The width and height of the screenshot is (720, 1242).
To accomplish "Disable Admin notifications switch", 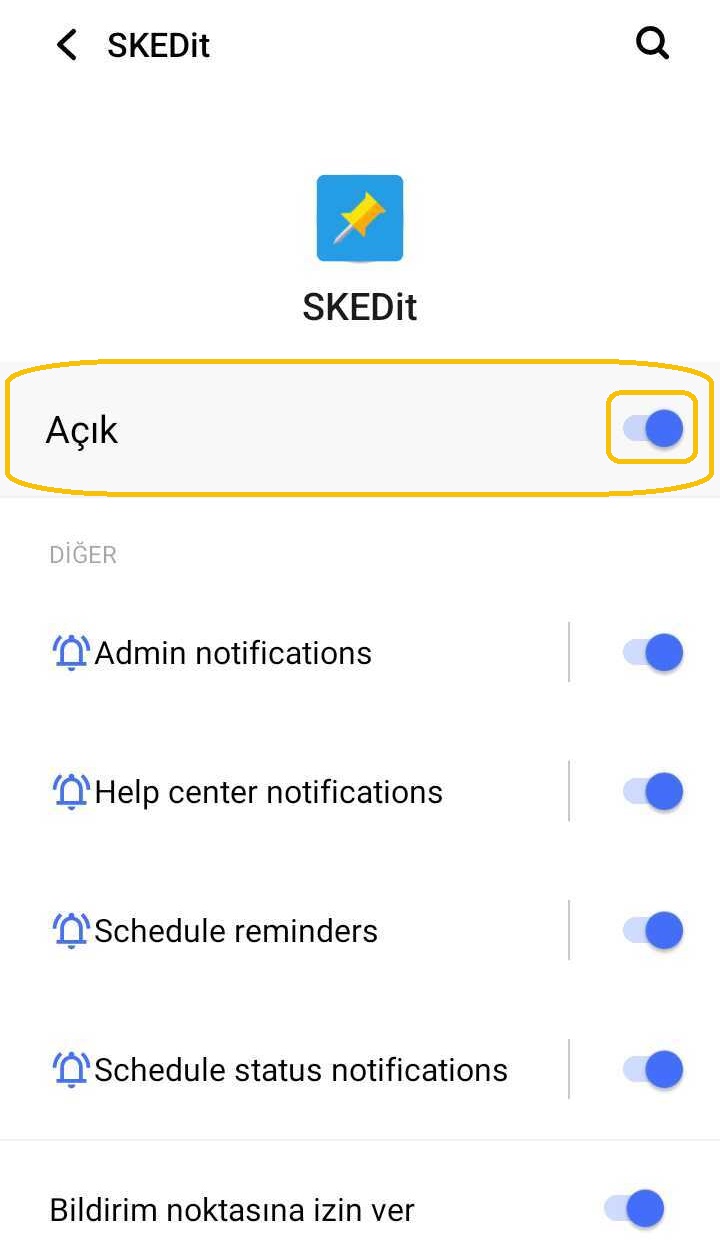I will click(653, 653).
